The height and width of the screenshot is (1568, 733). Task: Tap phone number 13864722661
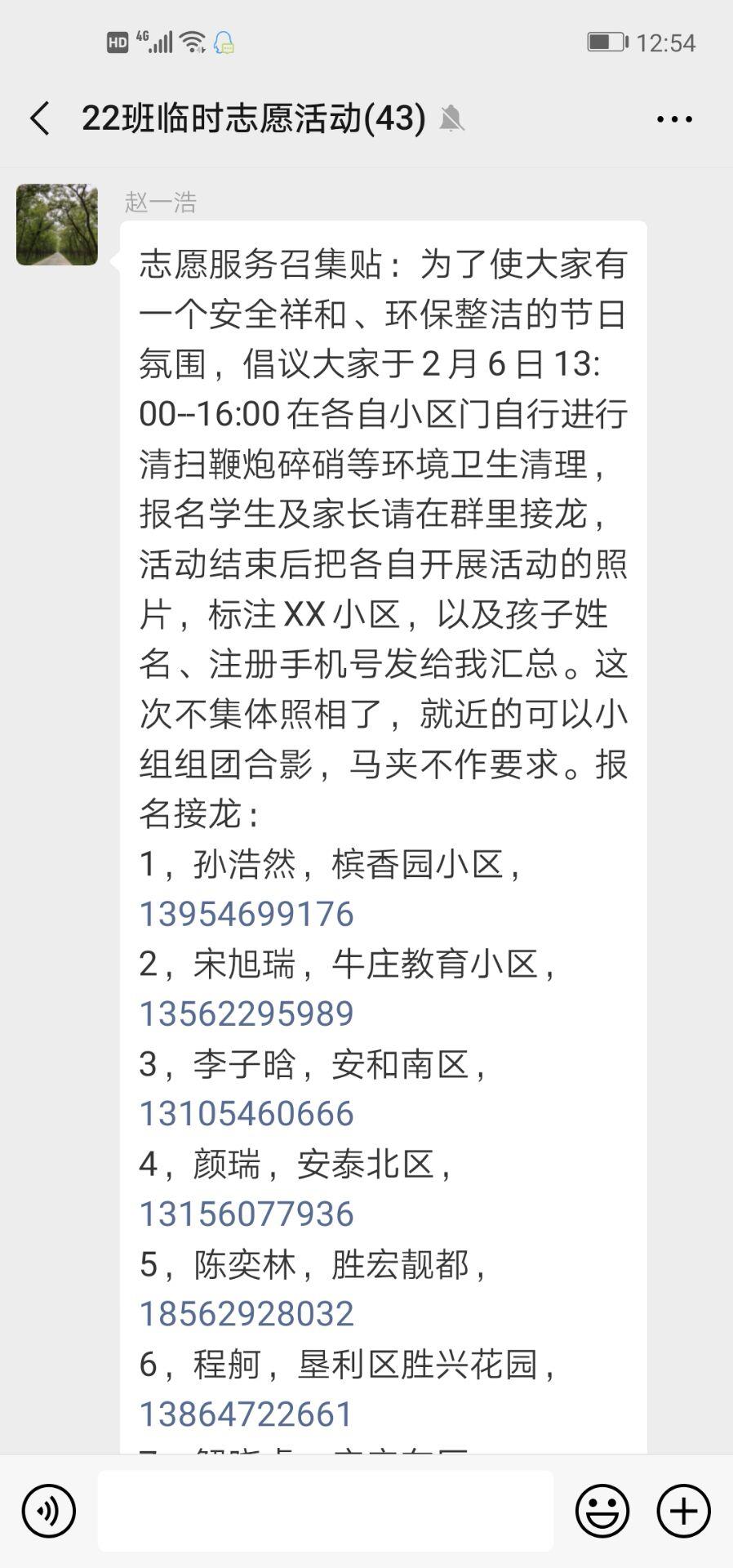[x=247, y=1414]
